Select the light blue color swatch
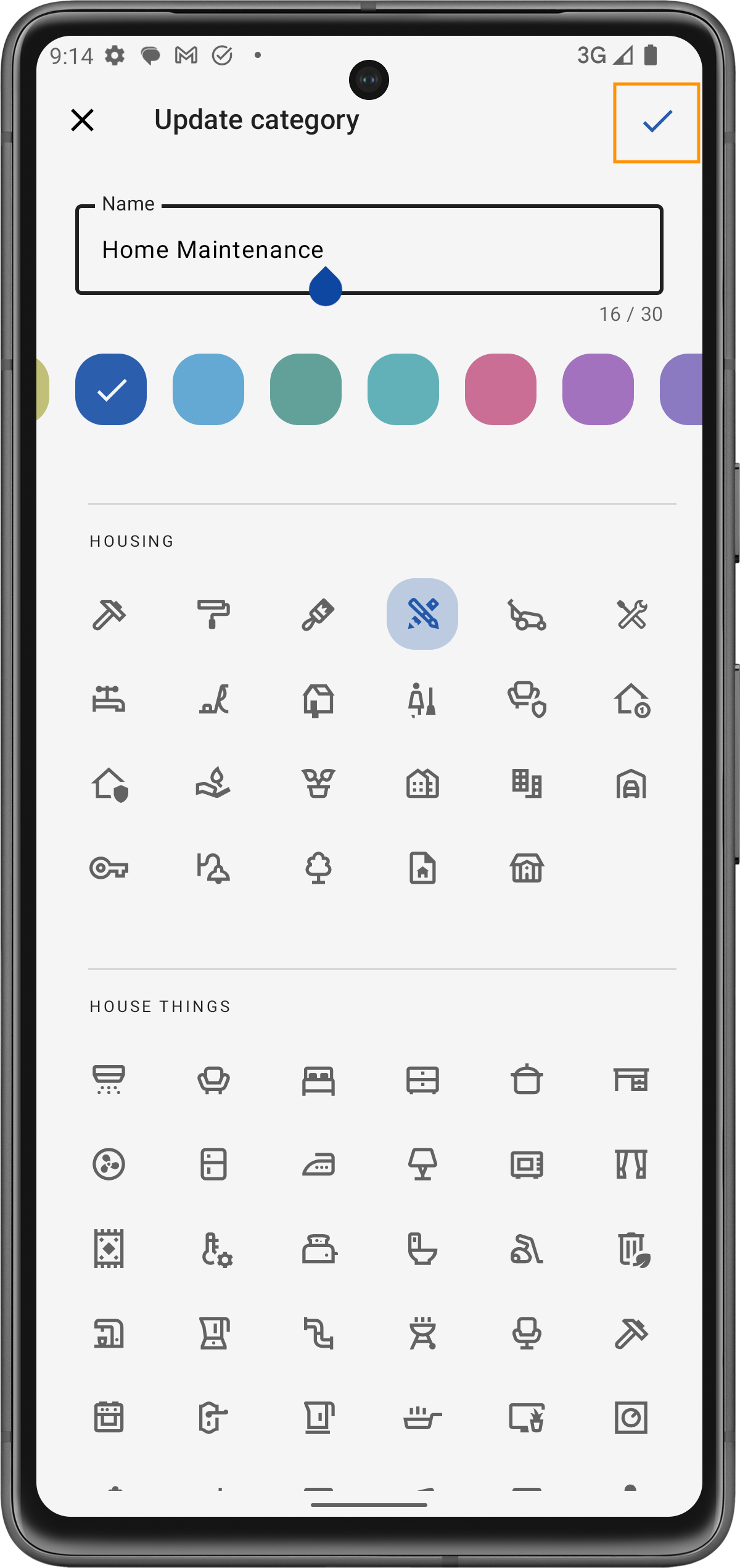740x1568 pixels. tap(208, 389)
